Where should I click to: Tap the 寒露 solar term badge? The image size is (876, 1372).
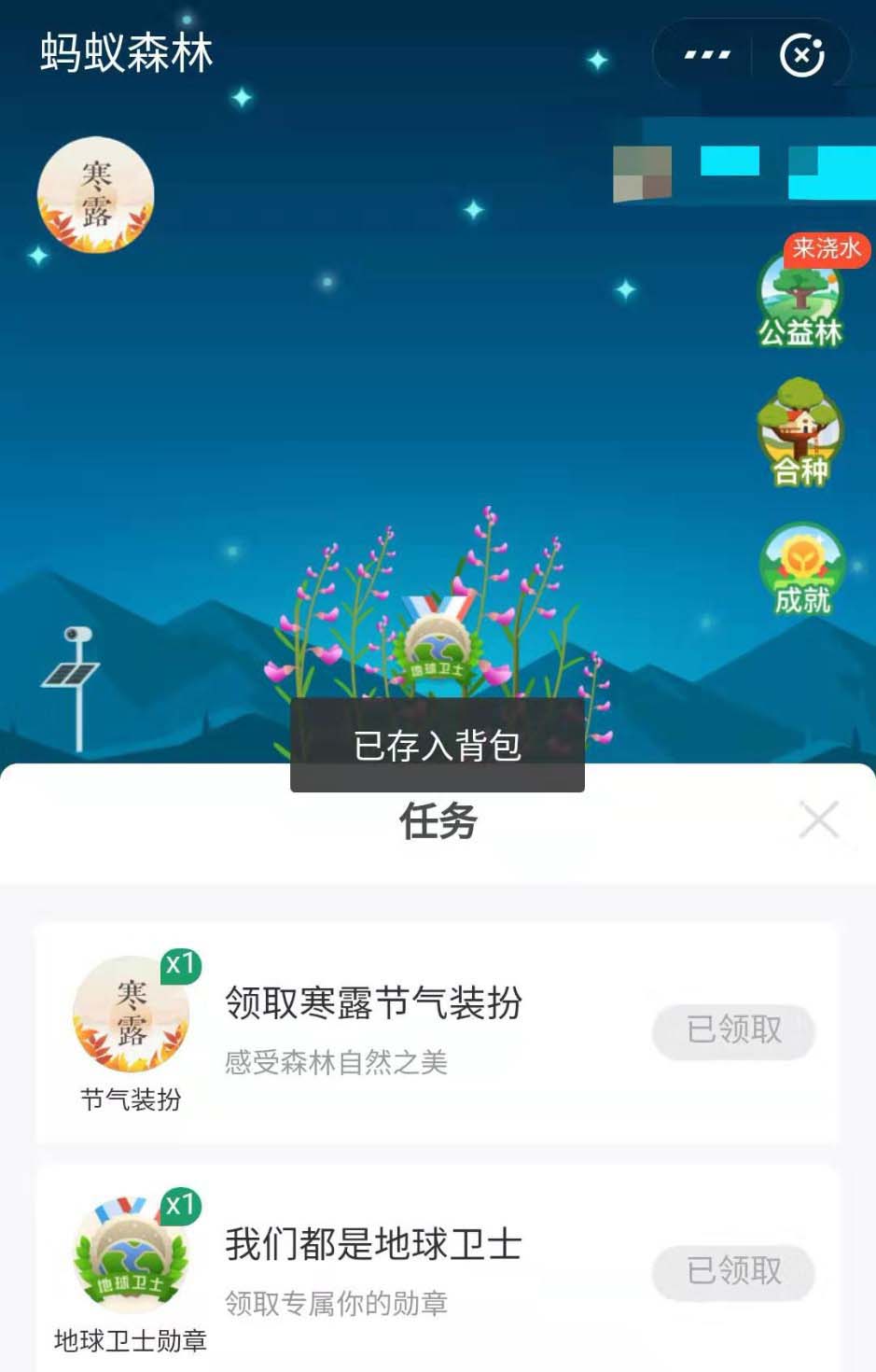coord(95,195)
